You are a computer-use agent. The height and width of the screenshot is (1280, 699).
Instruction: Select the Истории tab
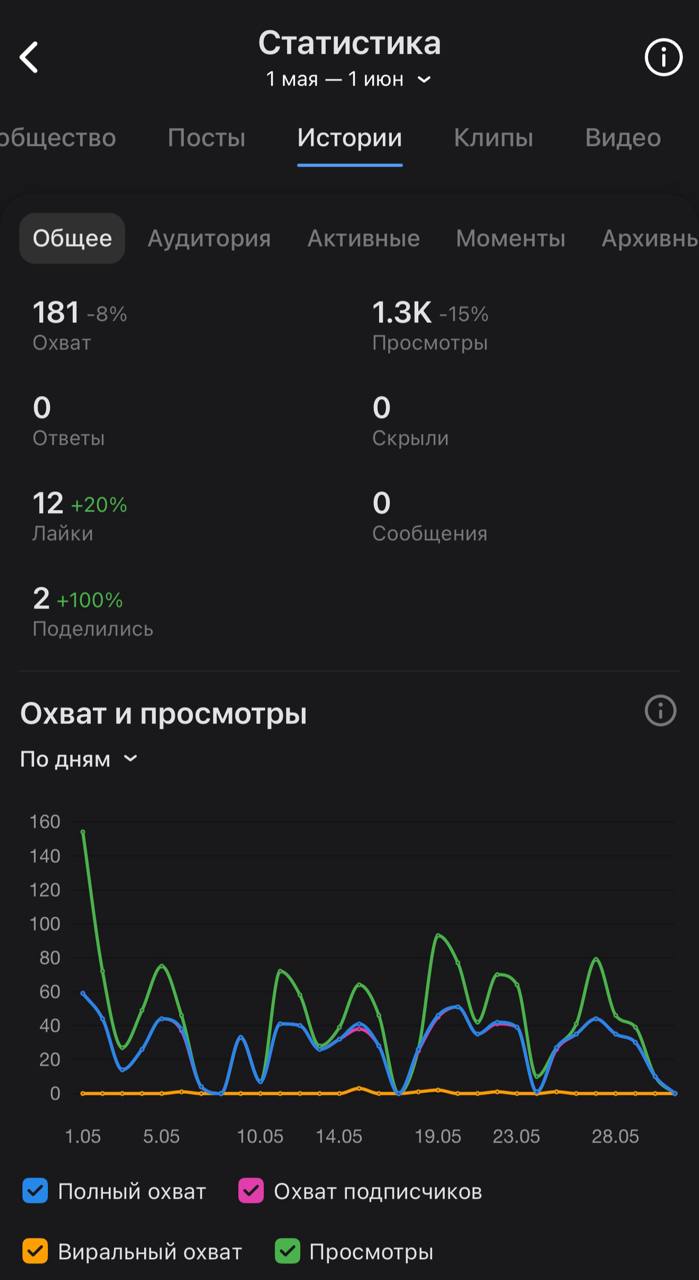tap(349, 138)
